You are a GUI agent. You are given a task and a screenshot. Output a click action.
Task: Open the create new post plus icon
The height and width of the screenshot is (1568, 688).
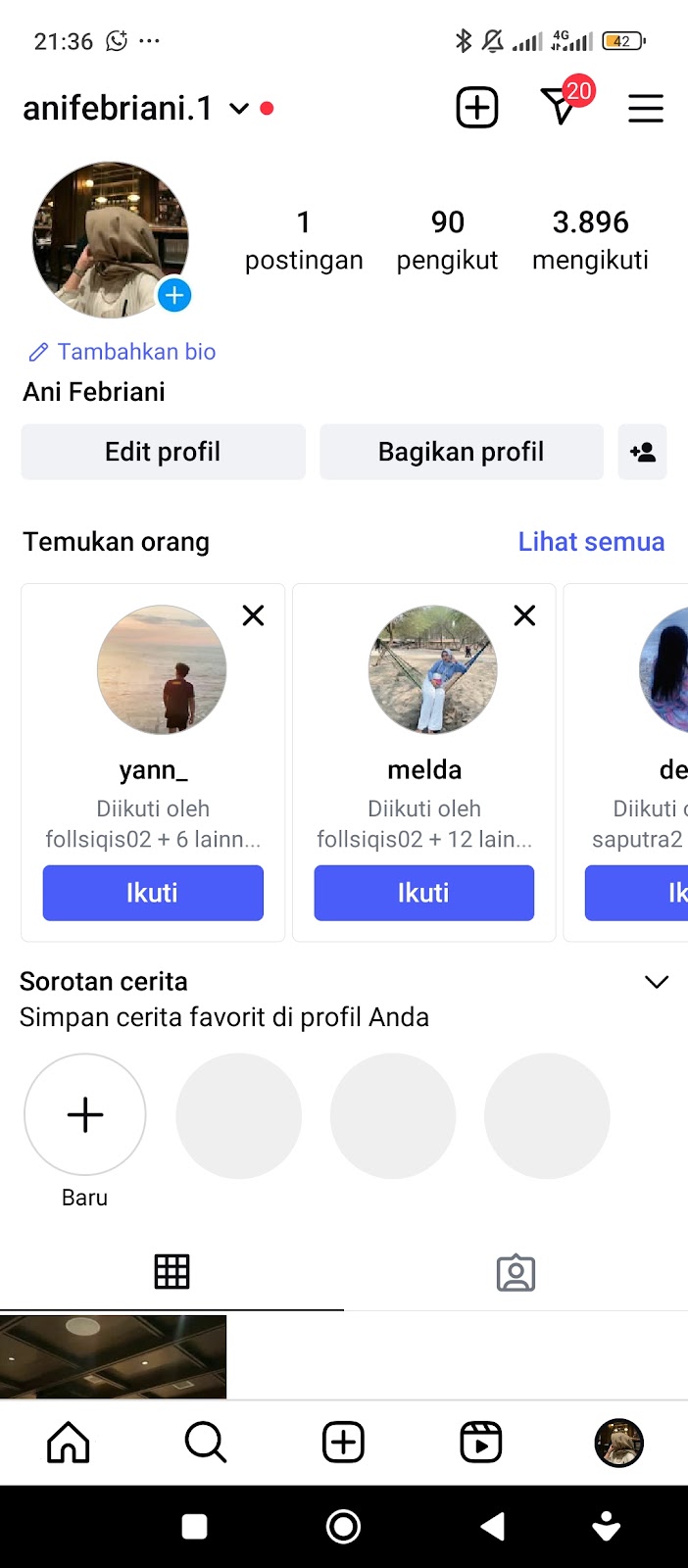point(477,107)
